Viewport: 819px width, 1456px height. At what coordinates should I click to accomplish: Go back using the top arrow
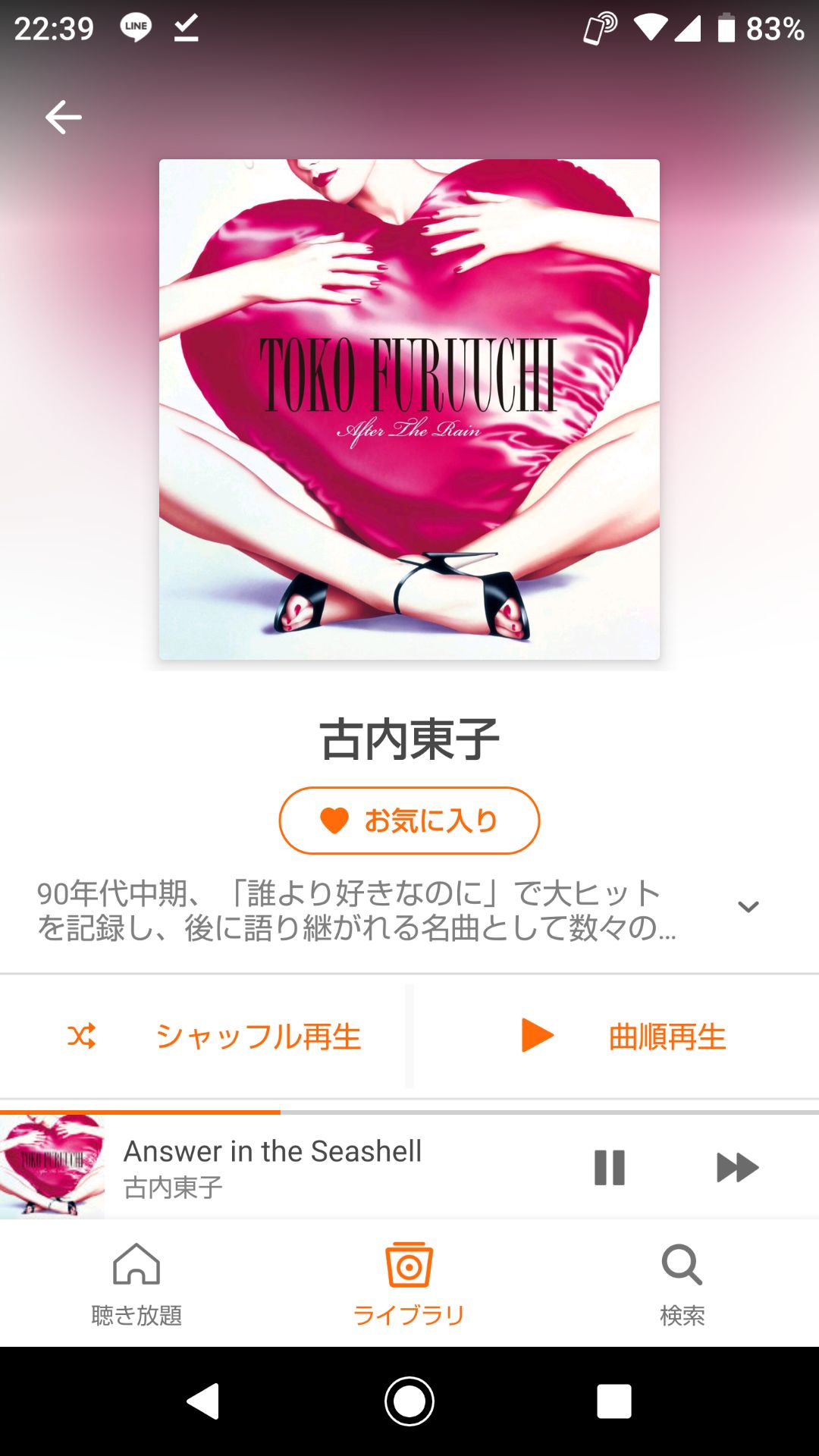click(x=63, y=118)
